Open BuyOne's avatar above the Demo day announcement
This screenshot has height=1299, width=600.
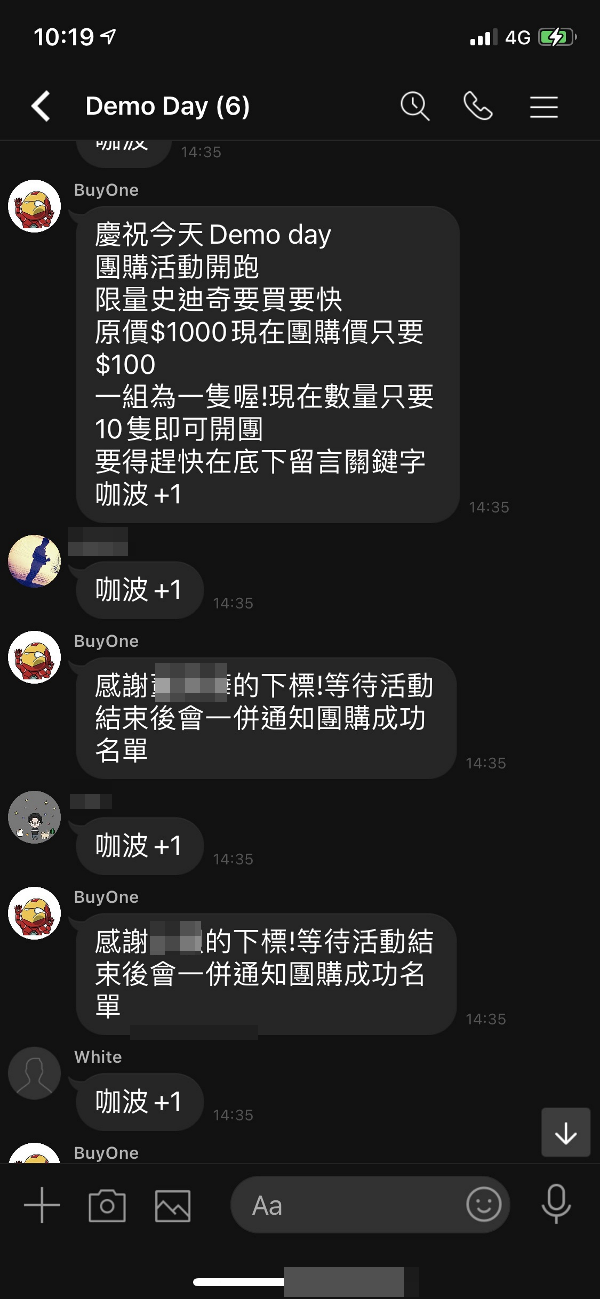pyautogui.click(x=35, y=207)
